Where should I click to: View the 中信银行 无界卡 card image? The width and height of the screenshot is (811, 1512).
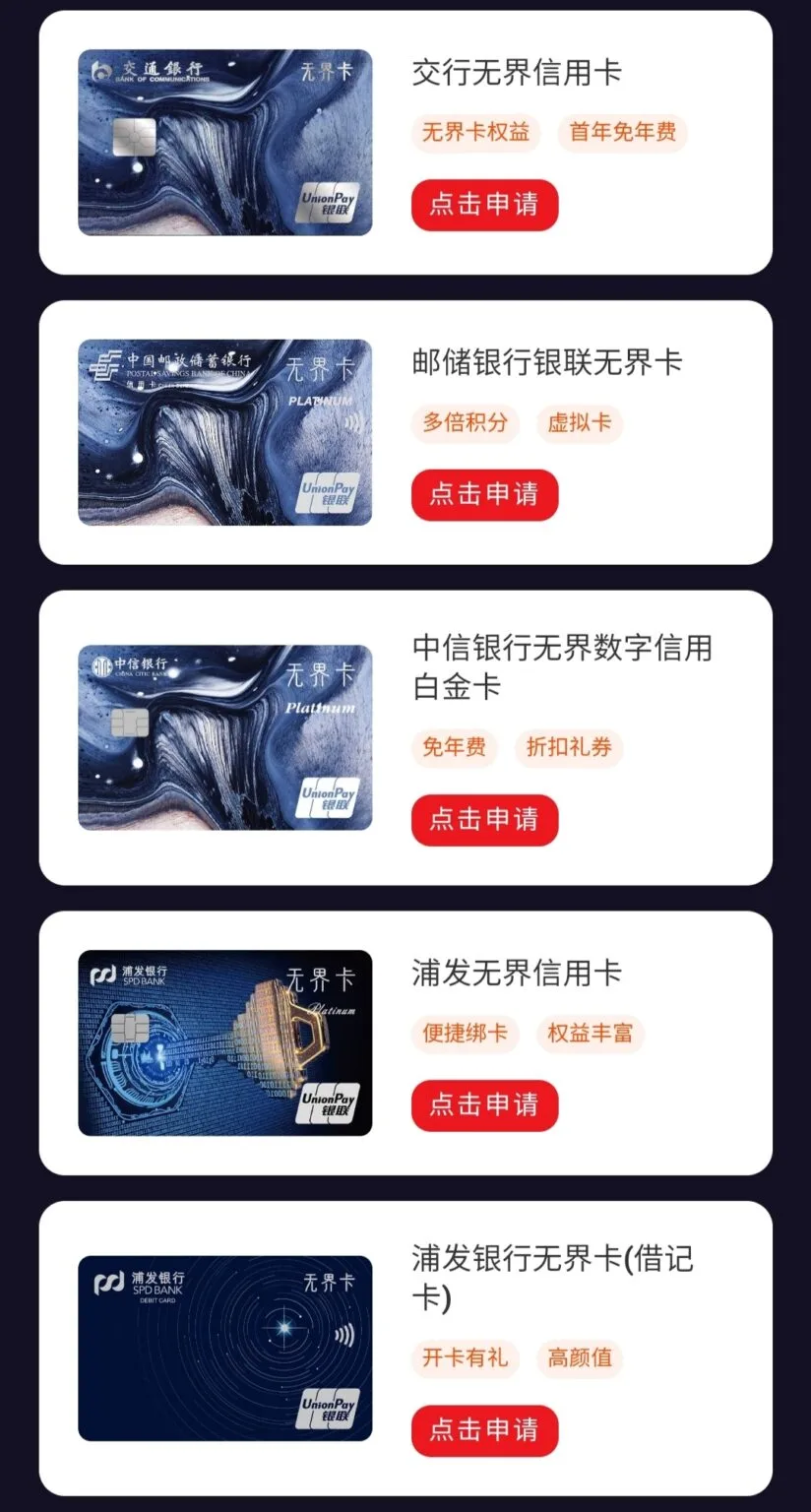pos(225,737)
